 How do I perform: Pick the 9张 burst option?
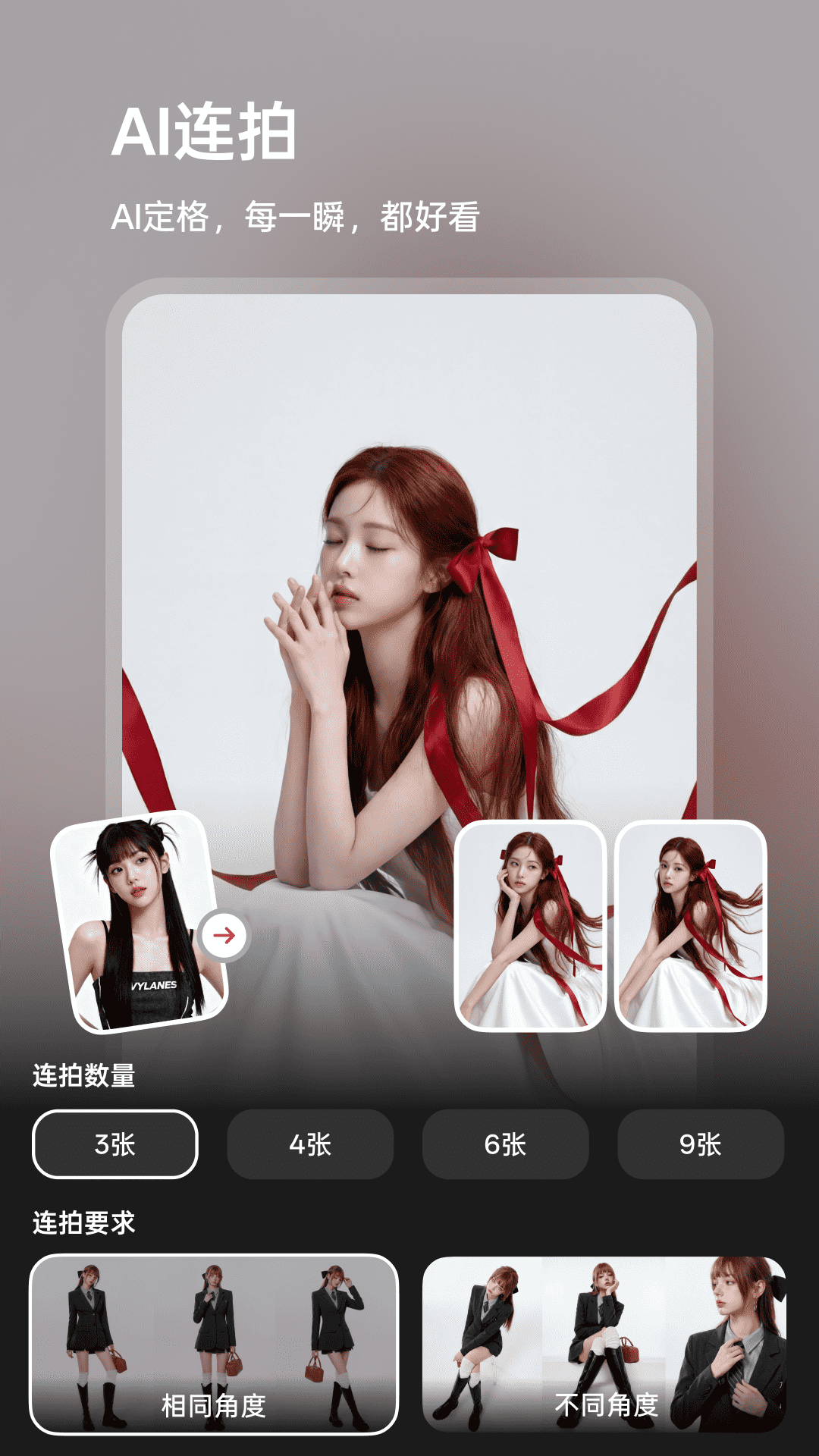point(700,1144)
